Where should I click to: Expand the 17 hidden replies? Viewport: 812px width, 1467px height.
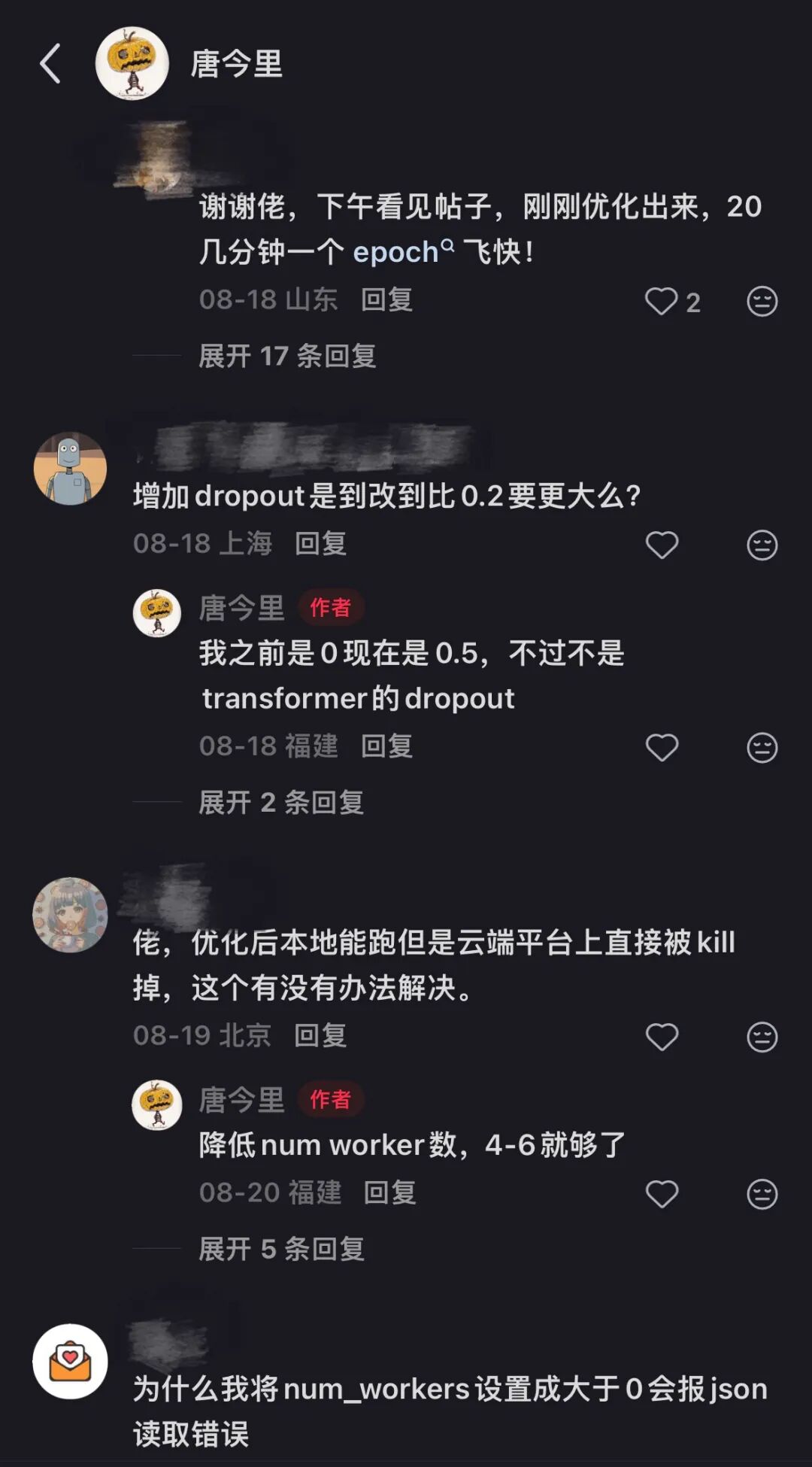point(287,356)
